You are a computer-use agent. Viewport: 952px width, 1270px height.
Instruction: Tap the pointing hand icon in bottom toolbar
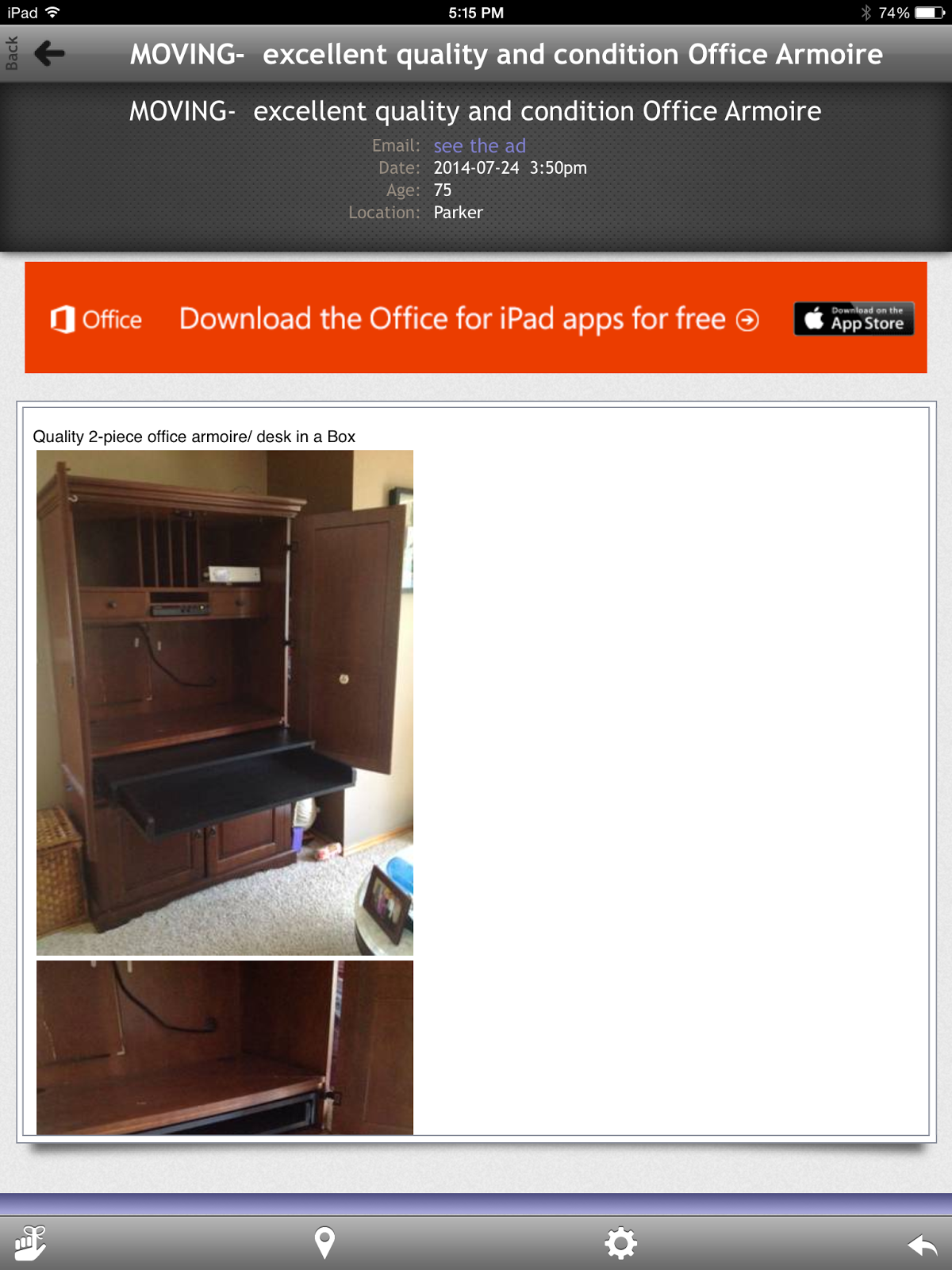click(x=30, y=1243)
